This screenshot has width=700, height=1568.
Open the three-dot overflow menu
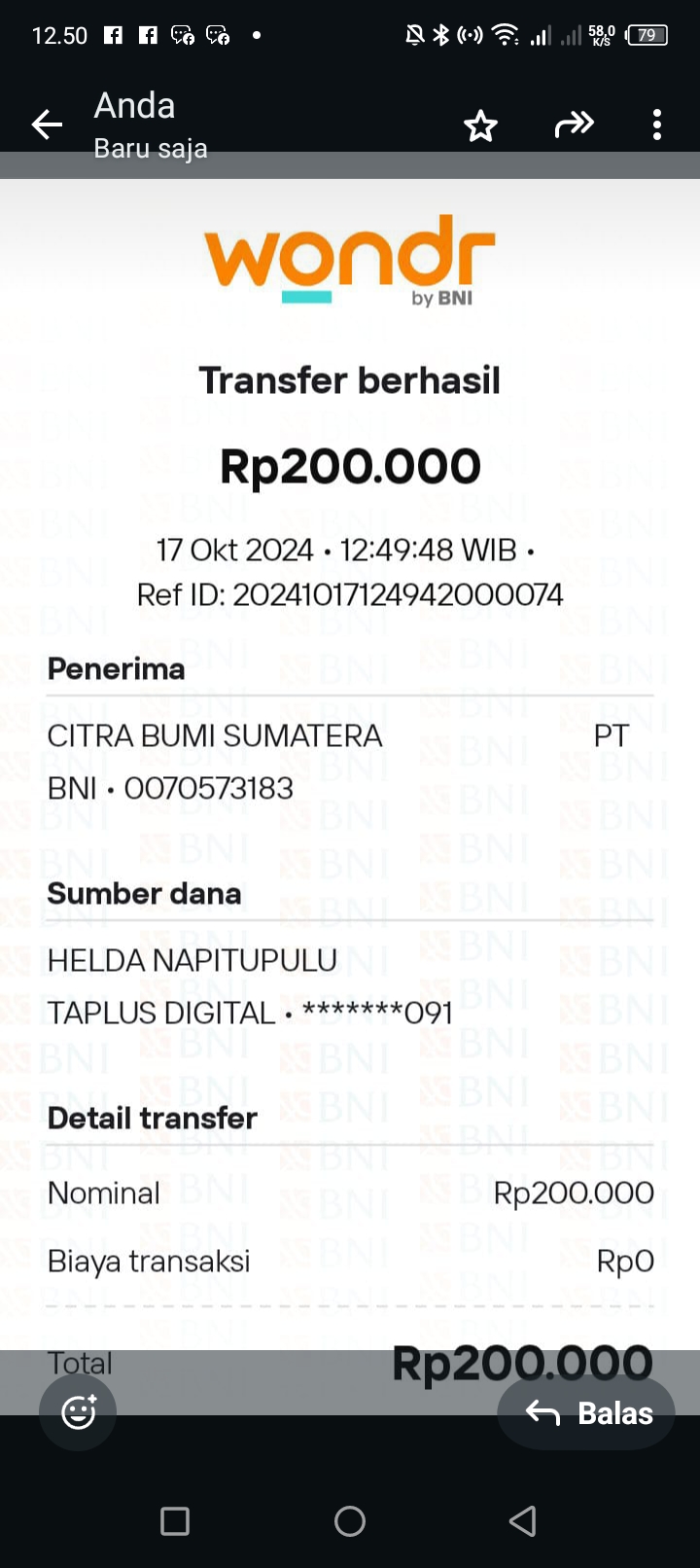coord(657,125)
